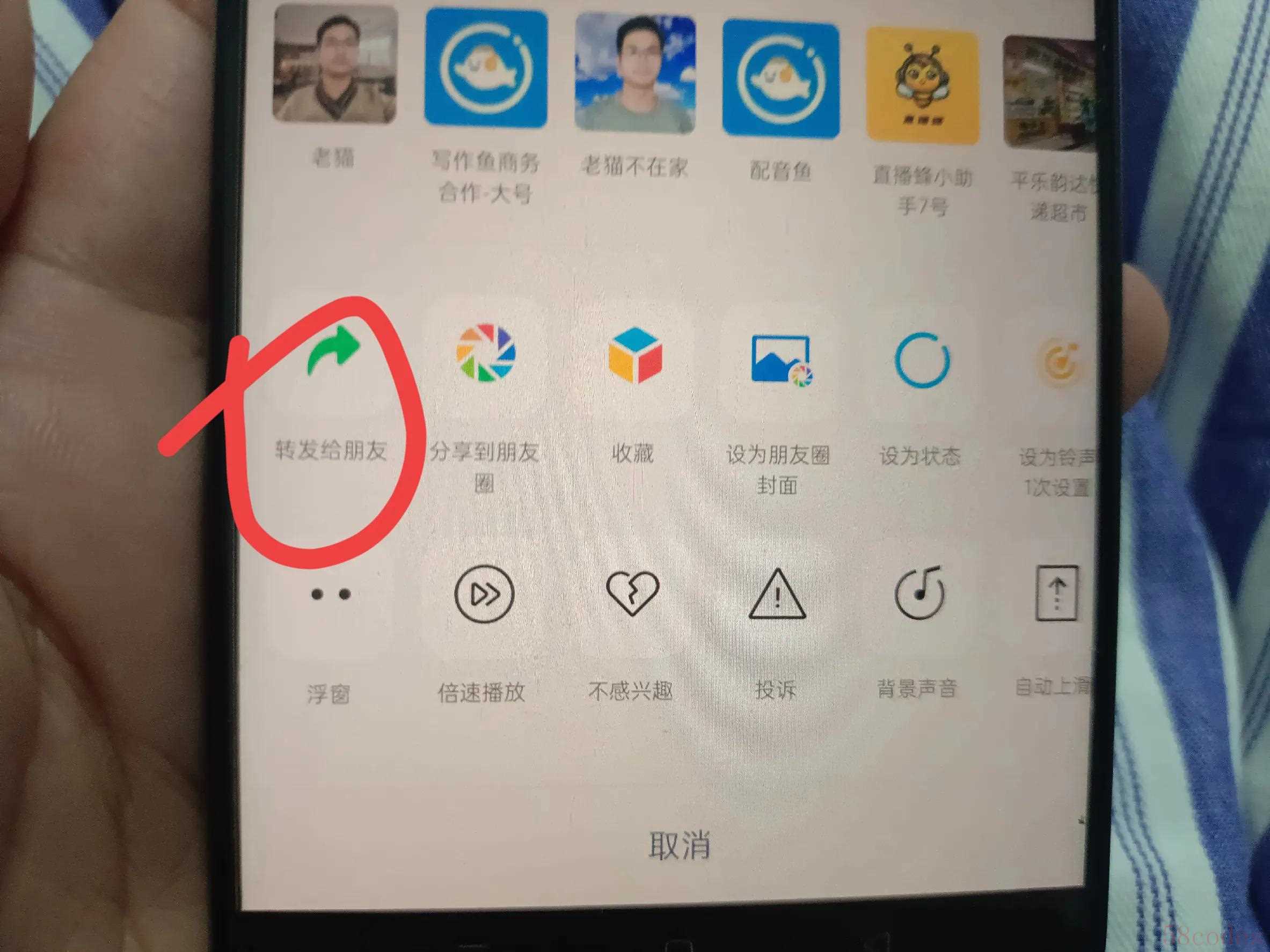Send to 写作鱼商务合作-大号 contact
Image resolution: width=1270 pixels, height=952 pixels.
pos(486,68)
